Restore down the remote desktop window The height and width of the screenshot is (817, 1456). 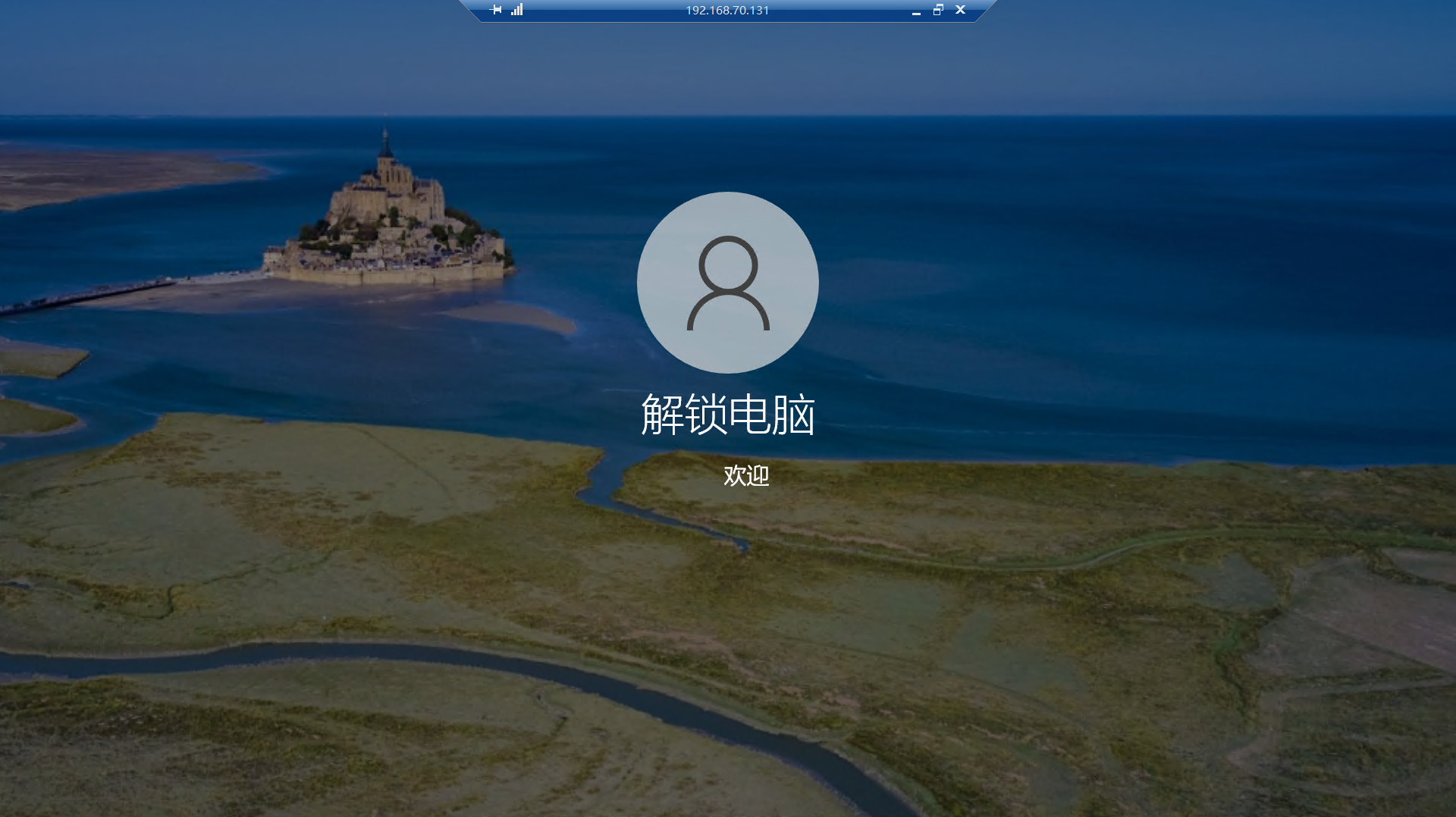(938, 10)
